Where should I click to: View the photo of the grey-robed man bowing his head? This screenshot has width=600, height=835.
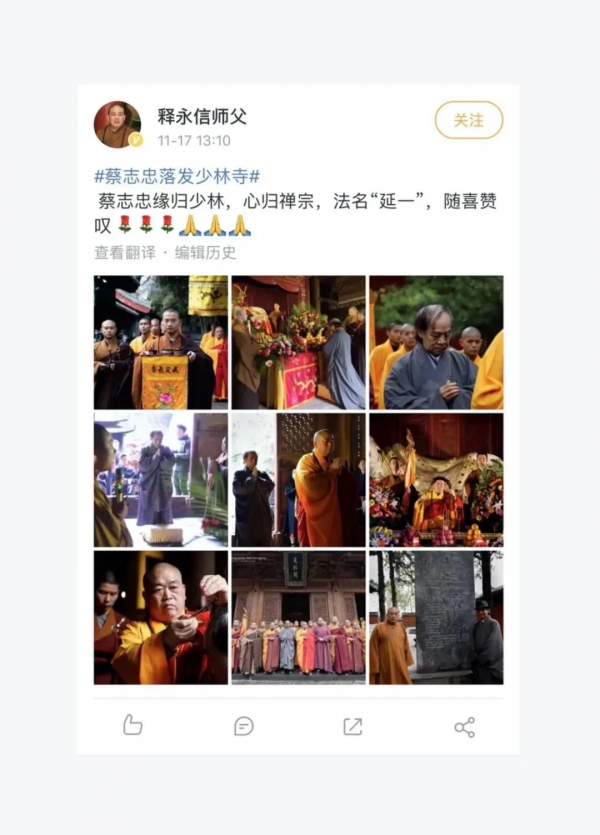click(436, 343)
